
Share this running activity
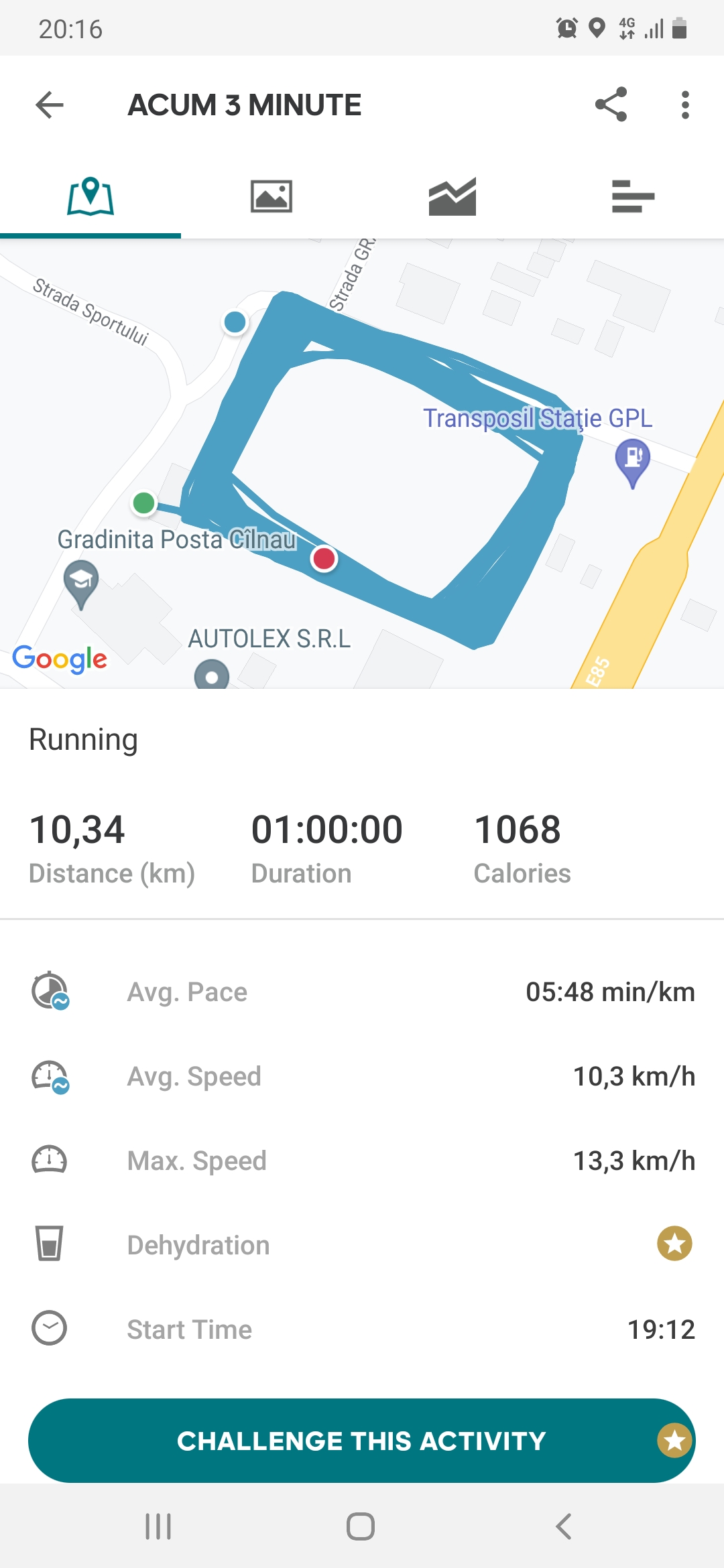(x=611, y=105)
